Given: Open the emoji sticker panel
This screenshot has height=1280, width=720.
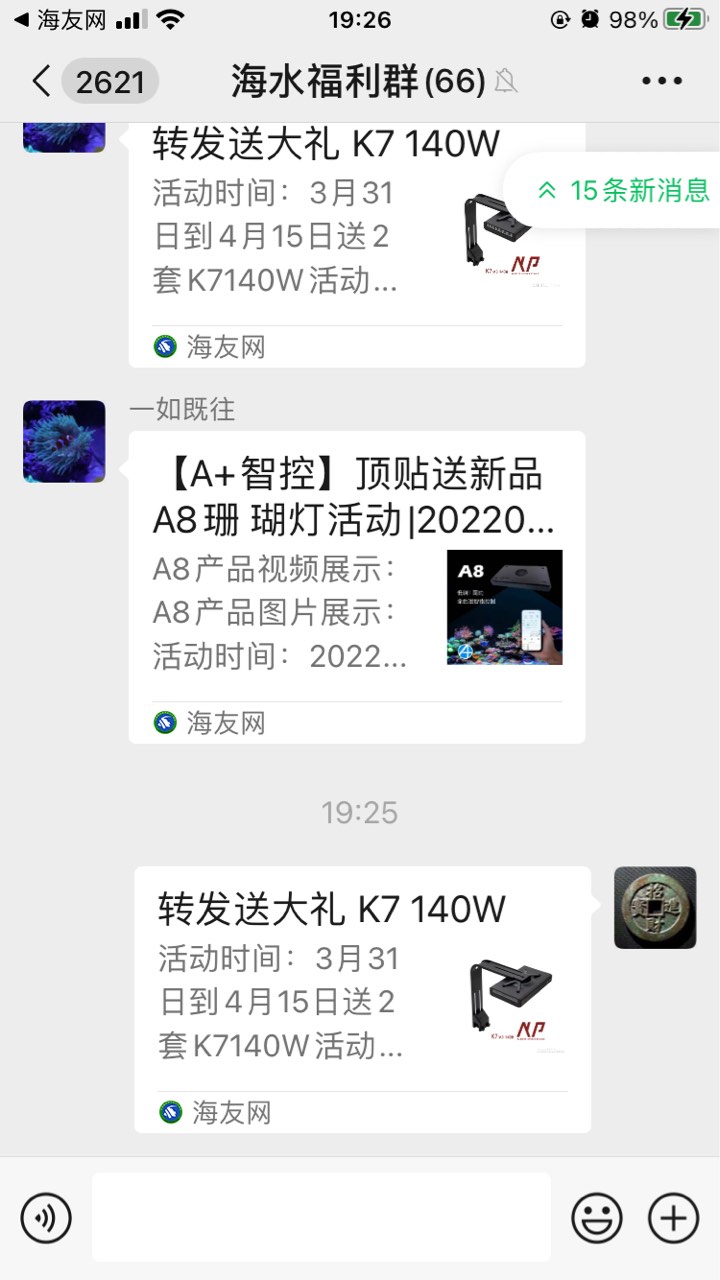Looking at the screenshot, I should tap(597, 1218).
